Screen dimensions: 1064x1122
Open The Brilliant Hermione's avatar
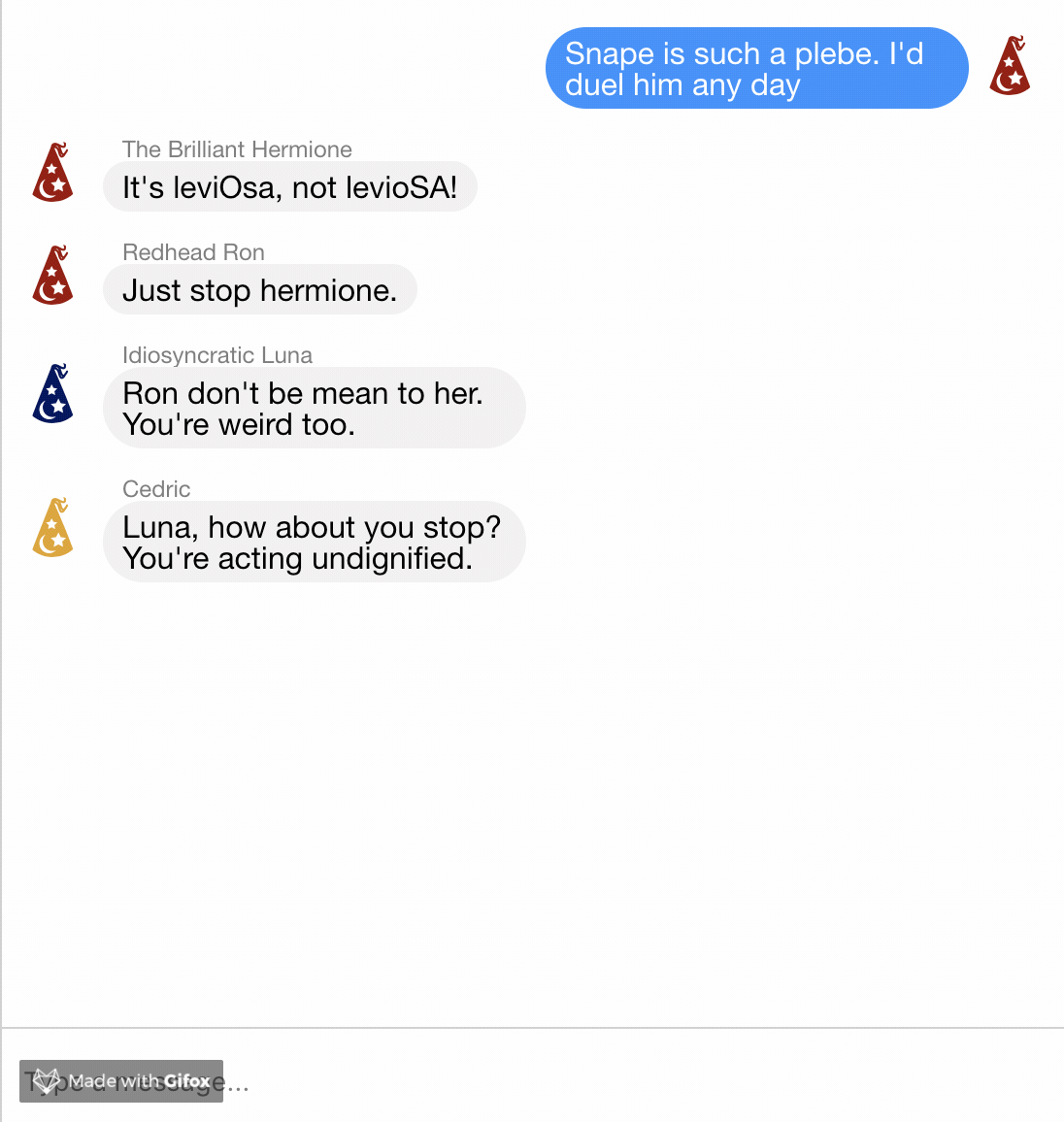click(x=52, y=173)
